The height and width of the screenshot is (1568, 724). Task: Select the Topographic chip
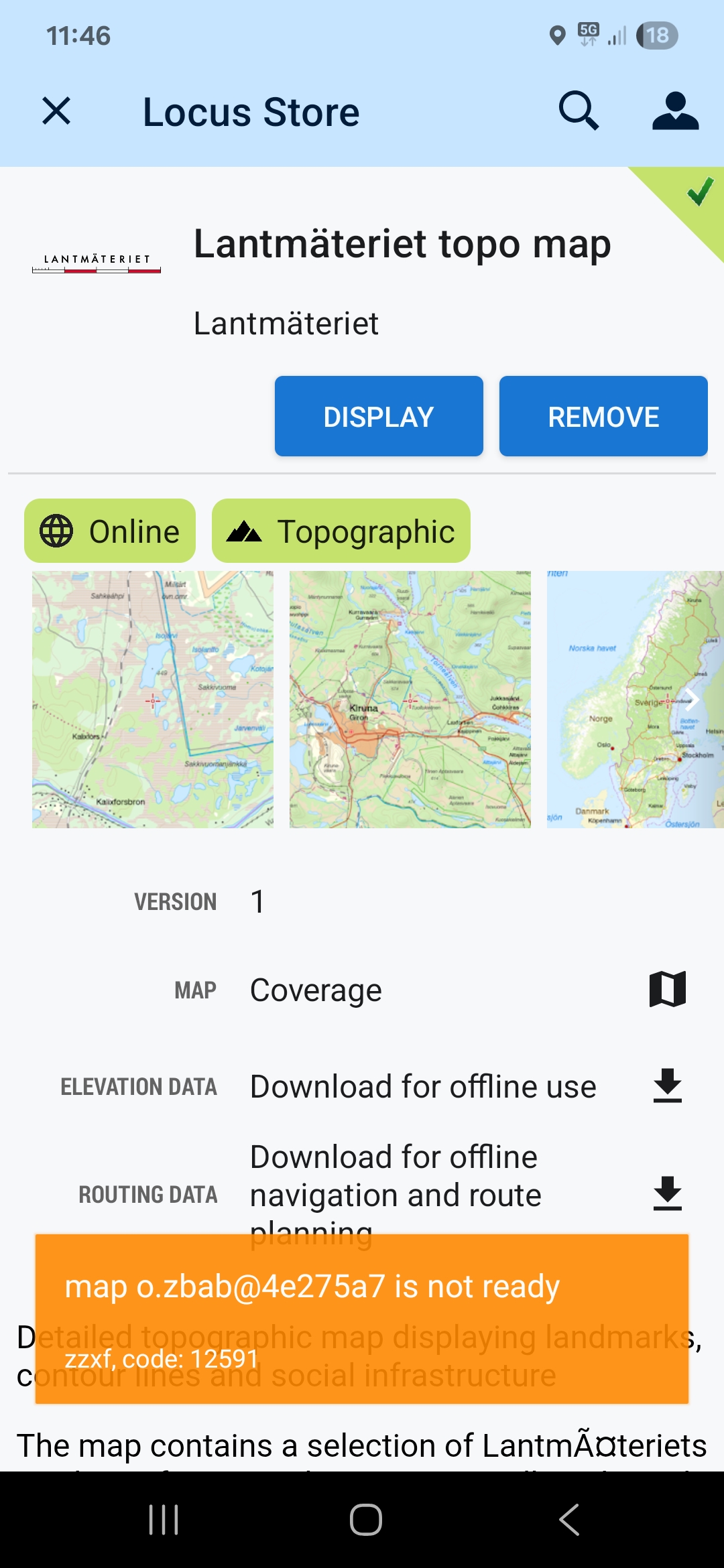pyautogui.click(x=341, y=531)
